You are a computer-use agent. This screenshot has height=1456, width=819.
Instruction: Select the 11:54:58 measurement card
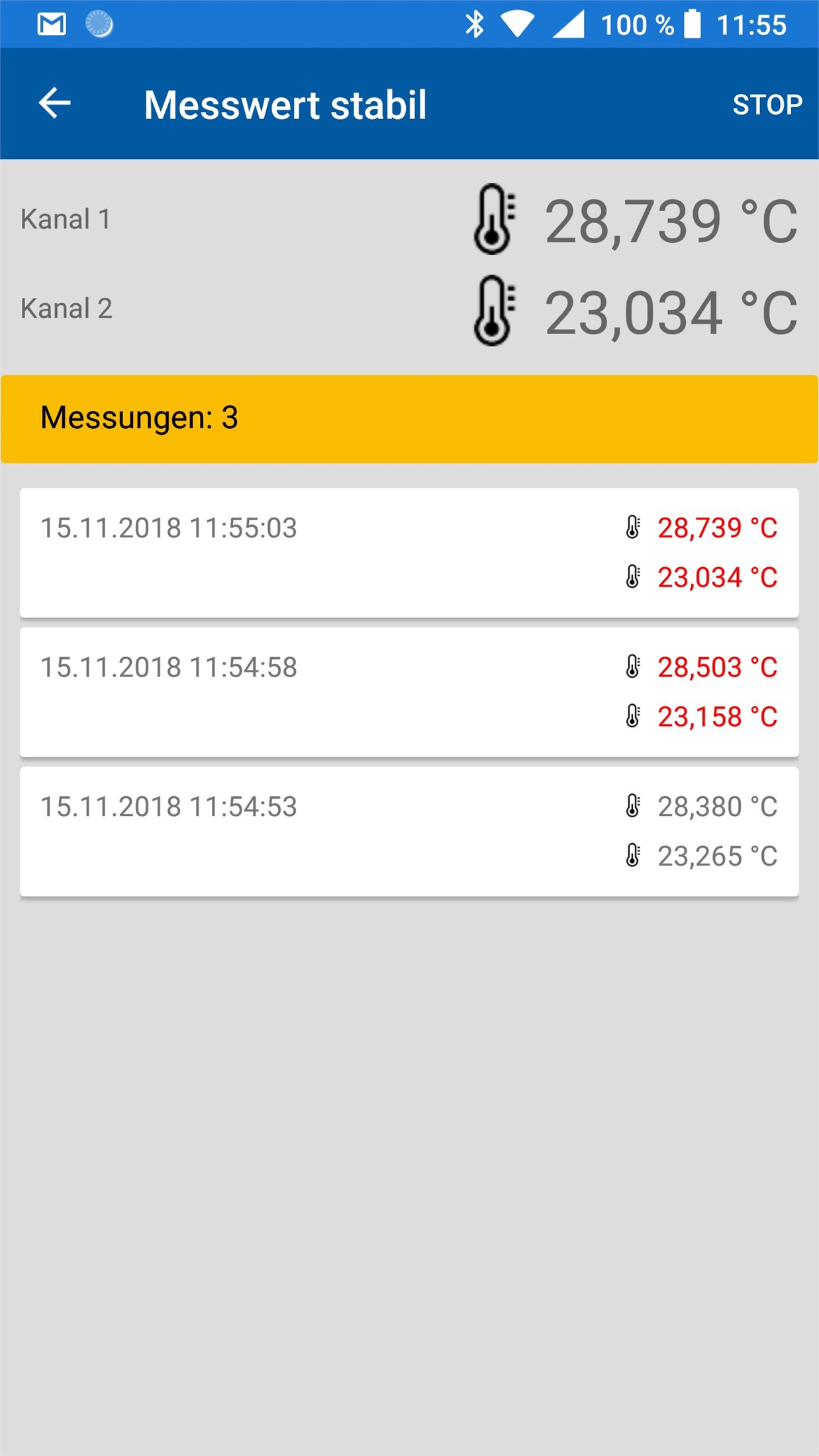tap(409, 692)
